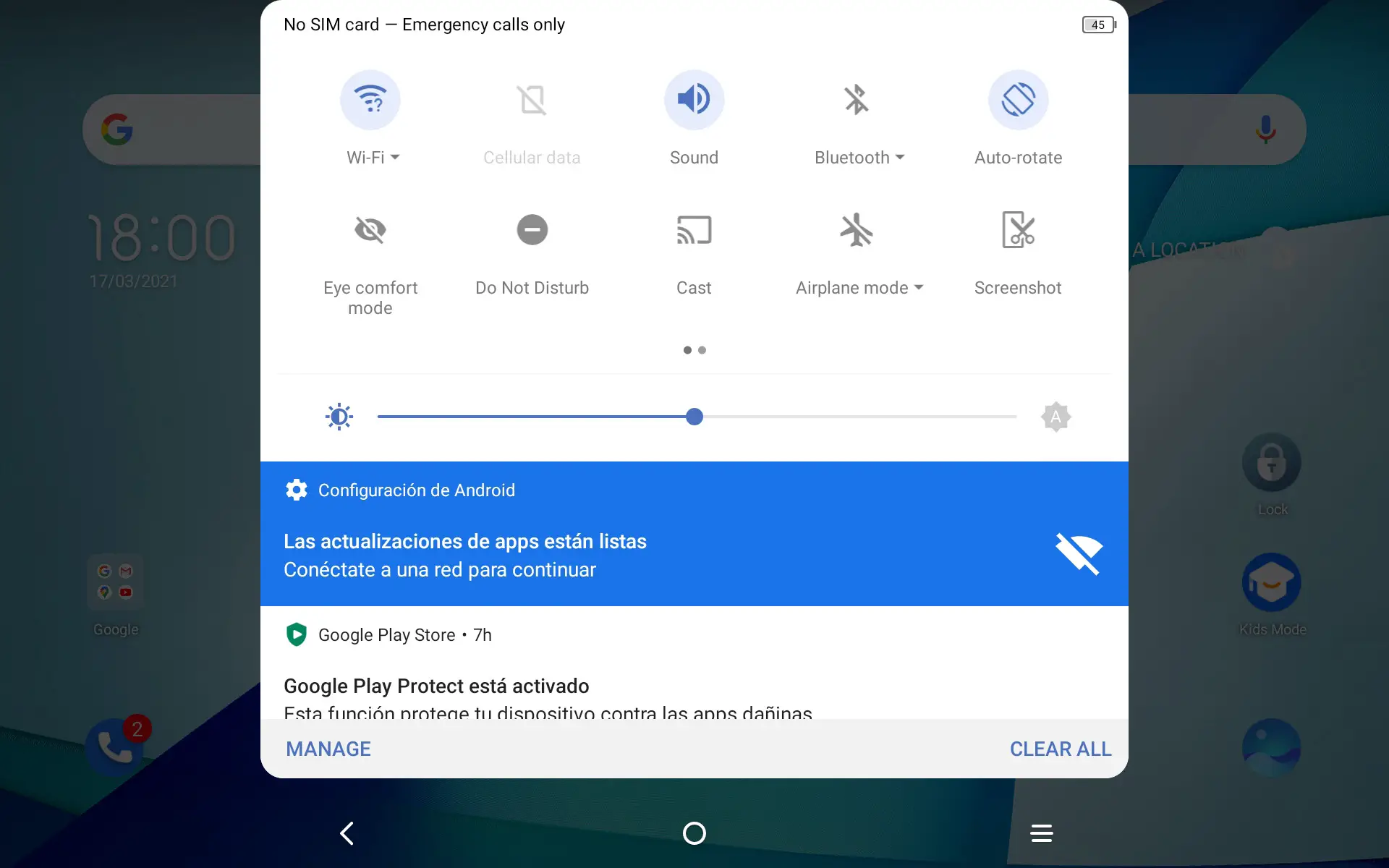
Task: Expand the Bluetooth dropdown arrow
Action: [x=900, y=158]
